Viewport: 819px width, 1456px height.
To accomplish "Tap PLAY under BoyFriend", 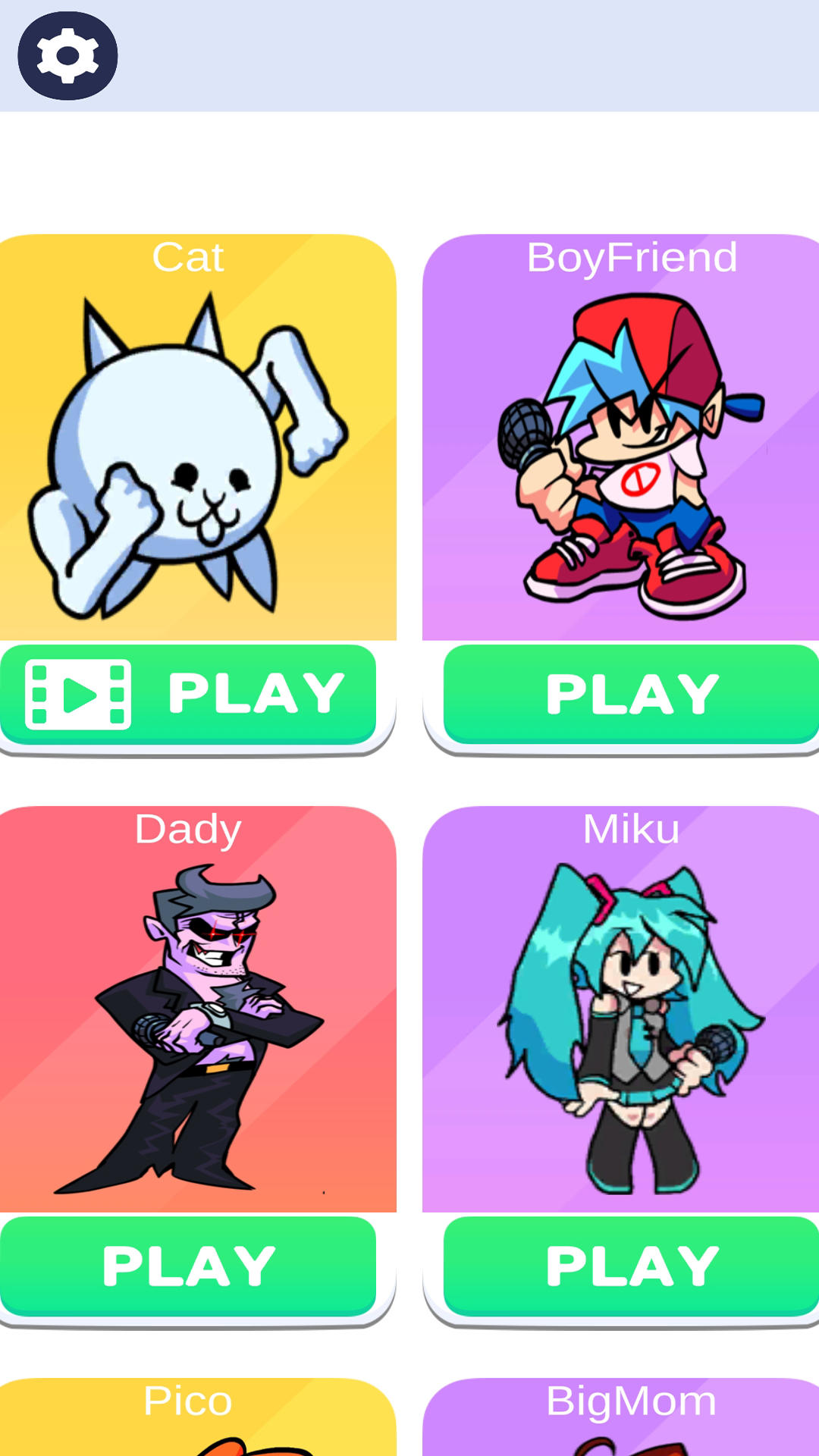I will point(631,694).
